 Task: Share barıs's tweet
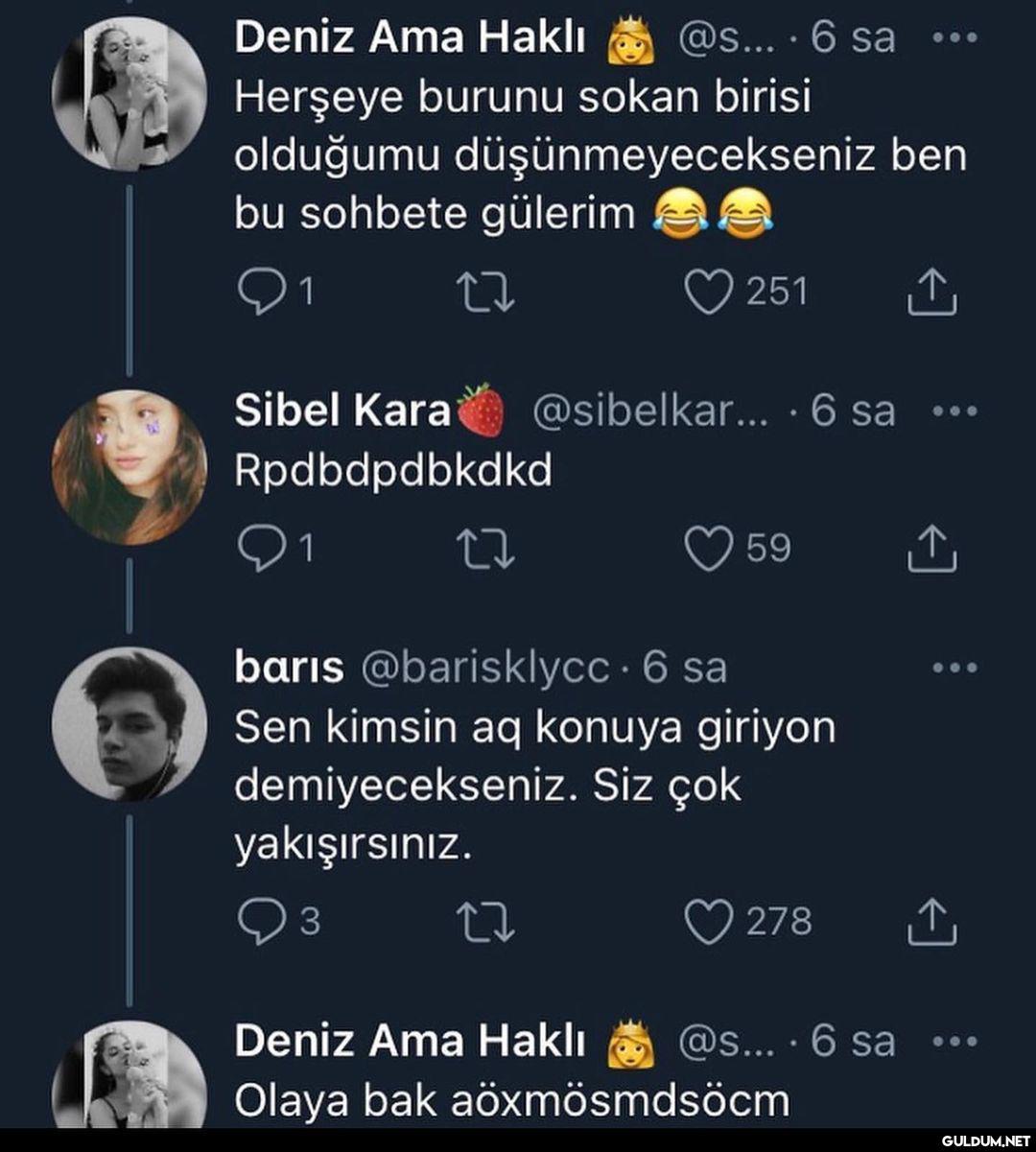click(x=931, y=922)
